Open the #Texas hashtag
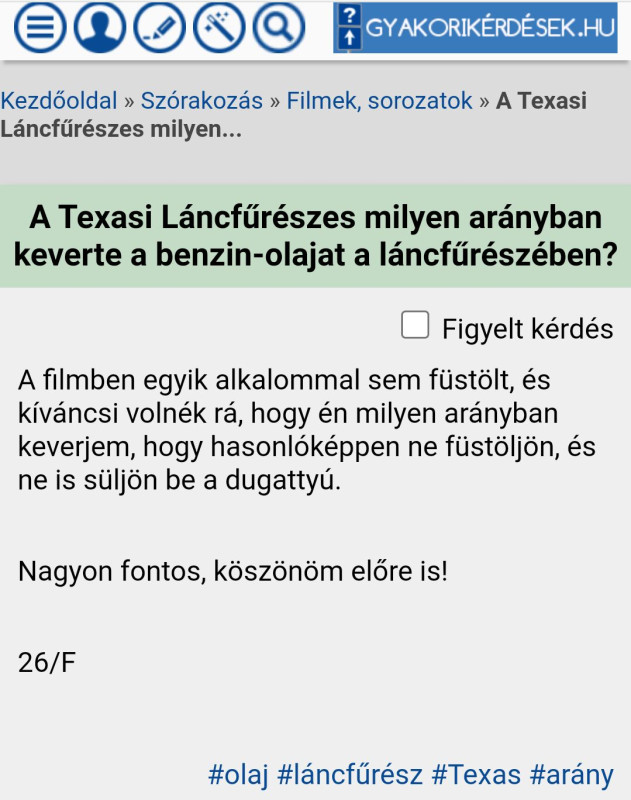 [476, 774]
